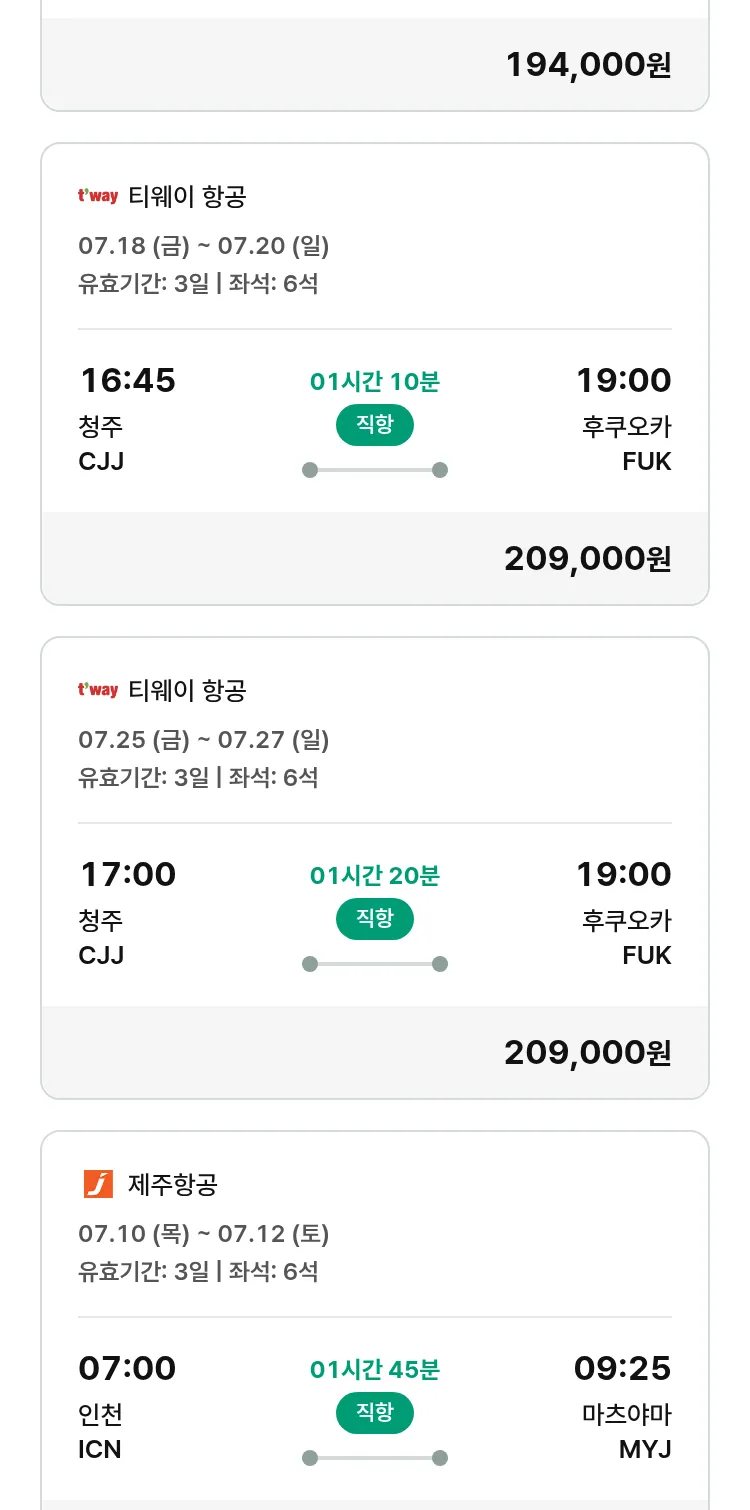Open the flight card priced 194,000원

click(375, 55)
